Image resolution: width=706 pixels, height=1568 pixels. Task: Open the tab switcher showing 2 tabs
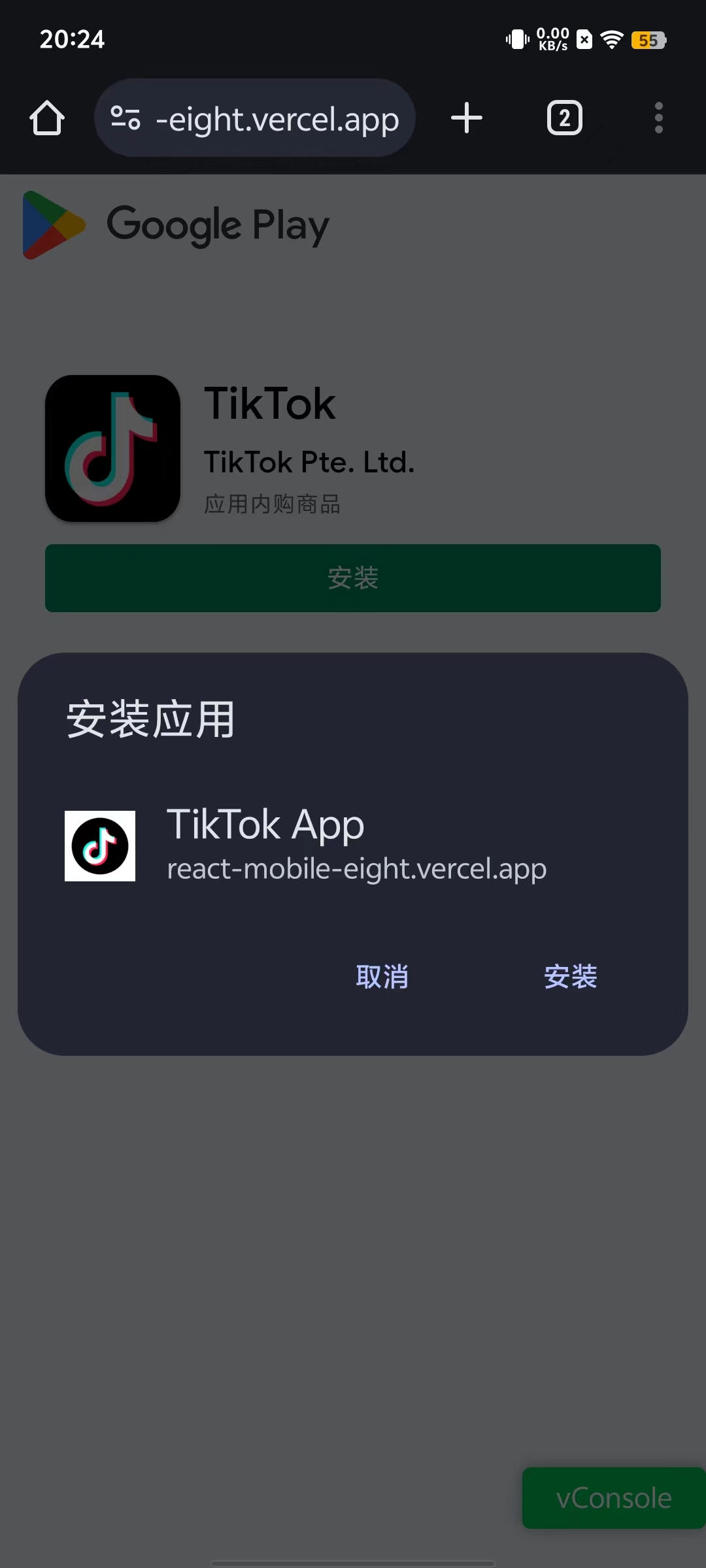(565, 118)
